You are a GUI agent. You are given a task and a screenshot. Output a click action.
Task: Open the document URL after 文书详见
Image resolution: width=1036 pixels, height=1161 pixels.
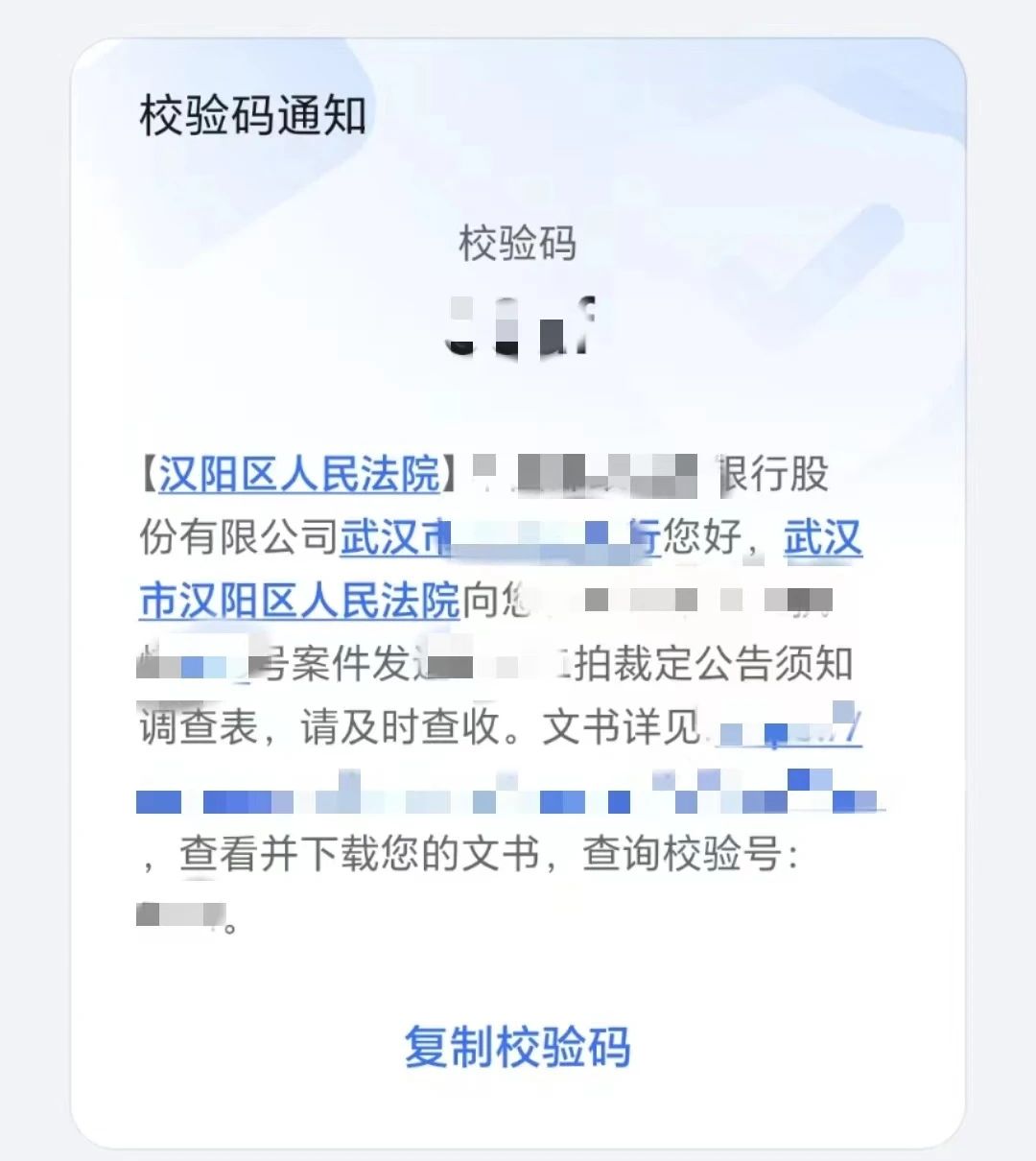pyautogui.click(x=508, y=798)
